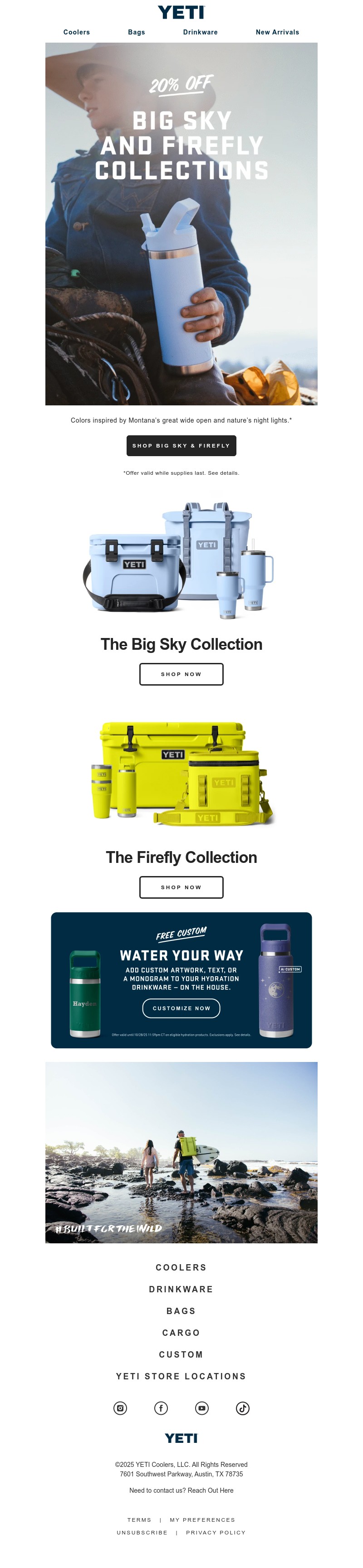Find YETI Store Locations

[x=181, y=1376]
